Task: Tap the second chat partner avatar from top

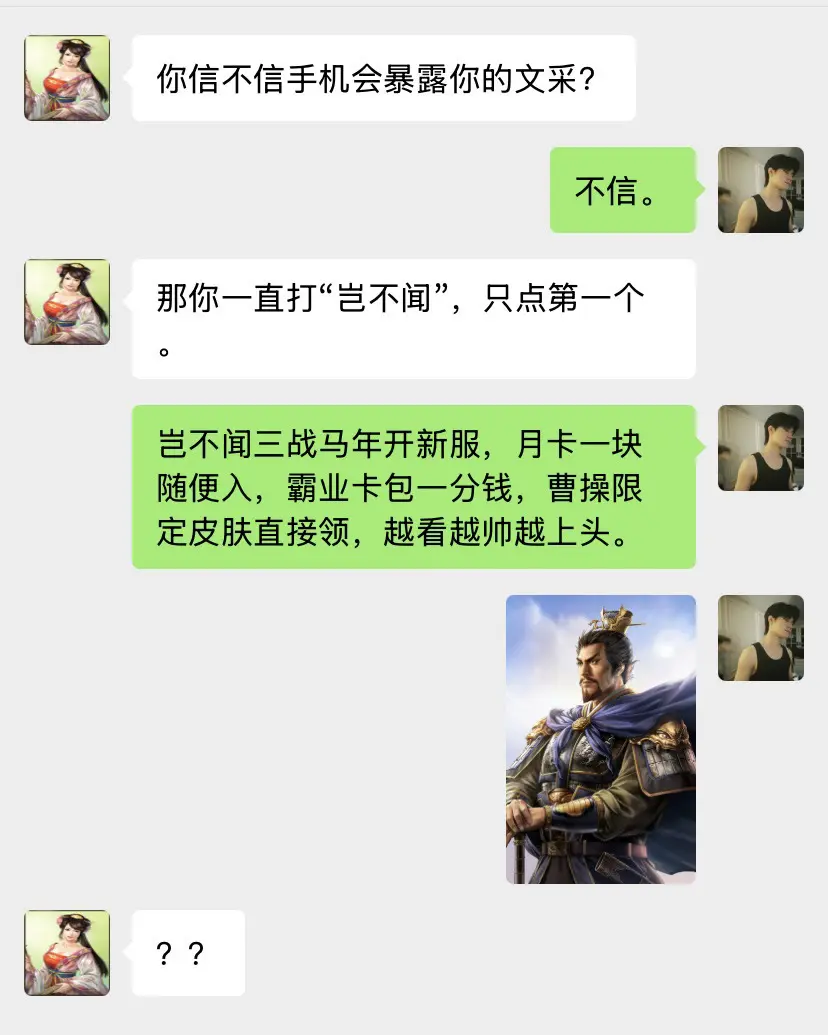Action: pos(66,302)
